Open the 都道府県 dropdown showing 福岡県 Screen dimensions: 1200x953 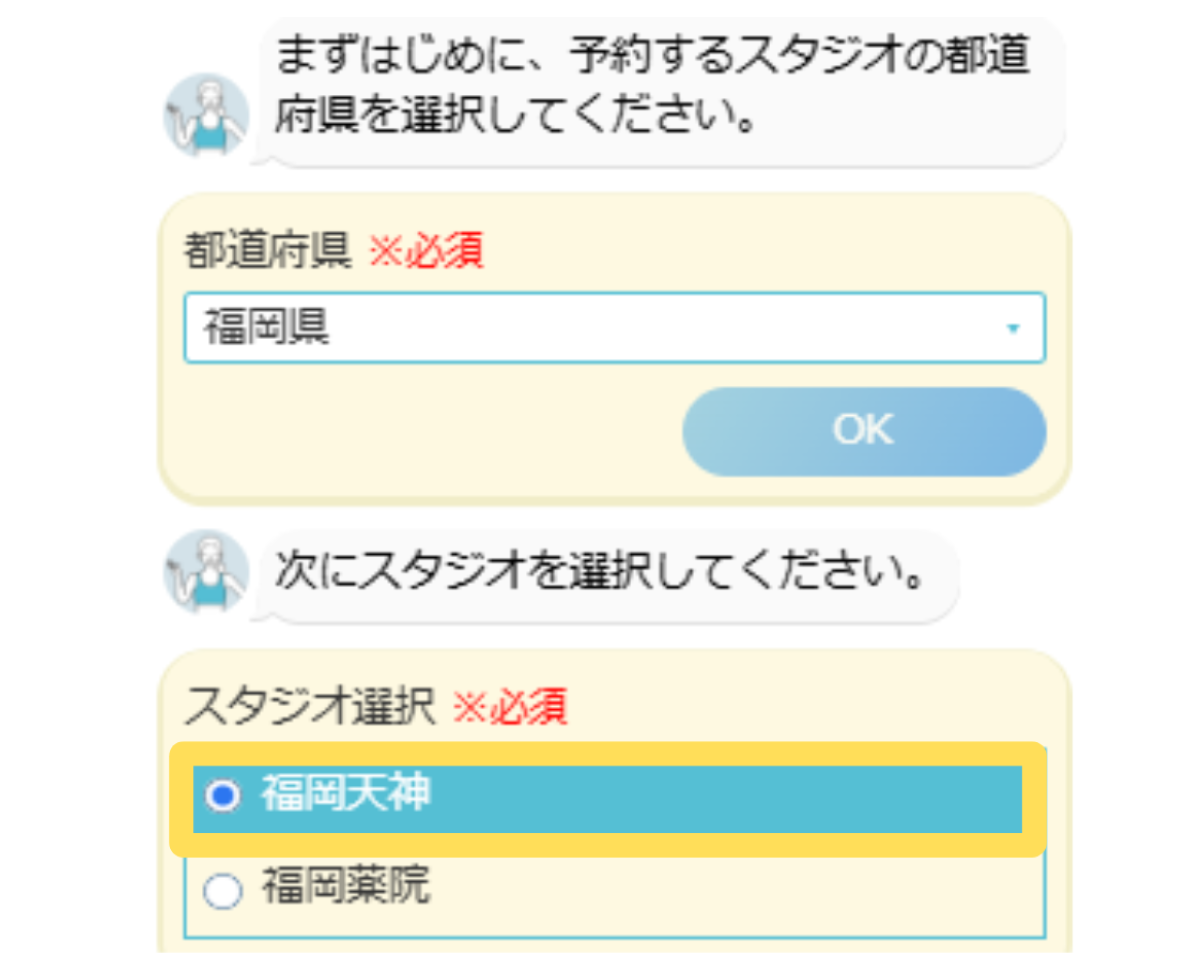[x=614, y=327]
